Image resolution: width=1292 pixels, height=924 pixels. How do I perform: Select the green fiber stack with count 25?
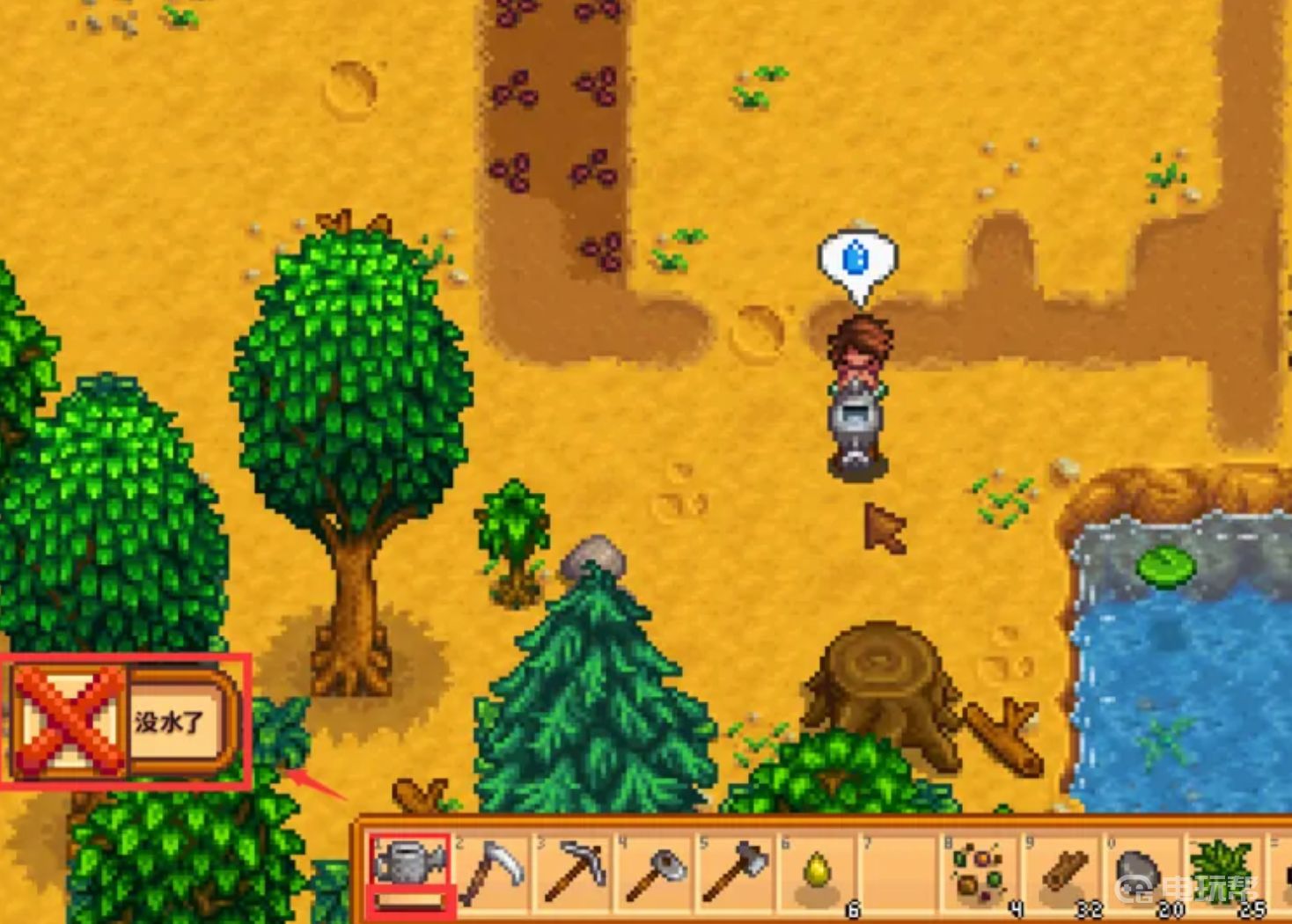[1223, 869]
